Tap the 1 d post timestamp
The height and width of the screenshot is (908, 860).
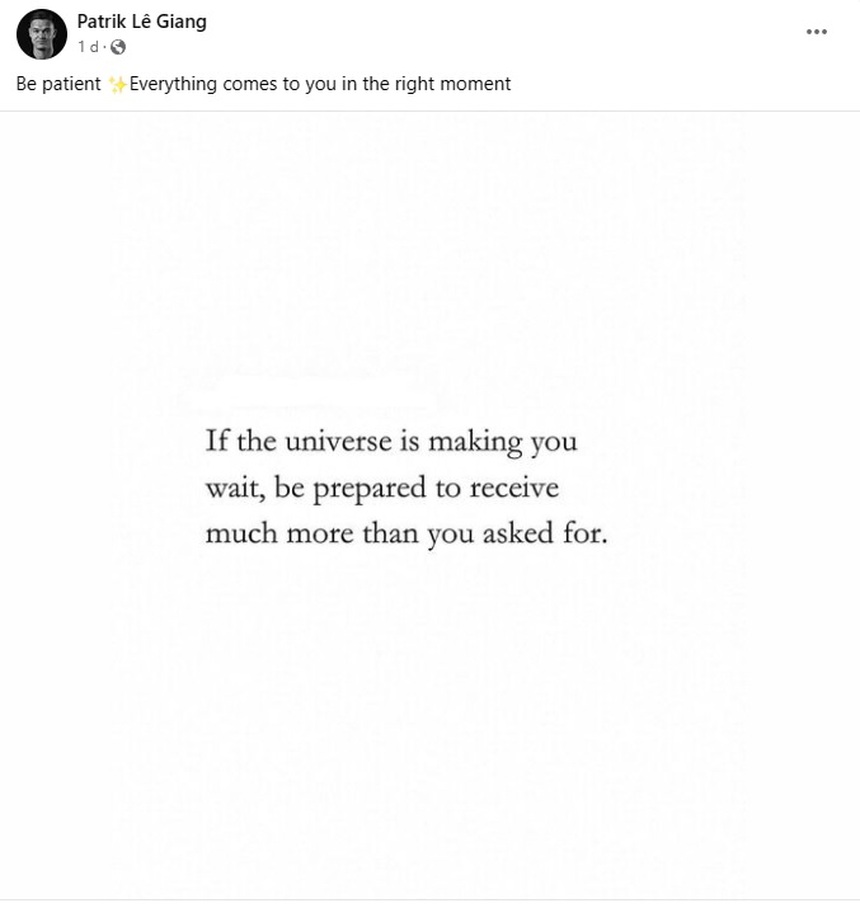coord(88,47)
